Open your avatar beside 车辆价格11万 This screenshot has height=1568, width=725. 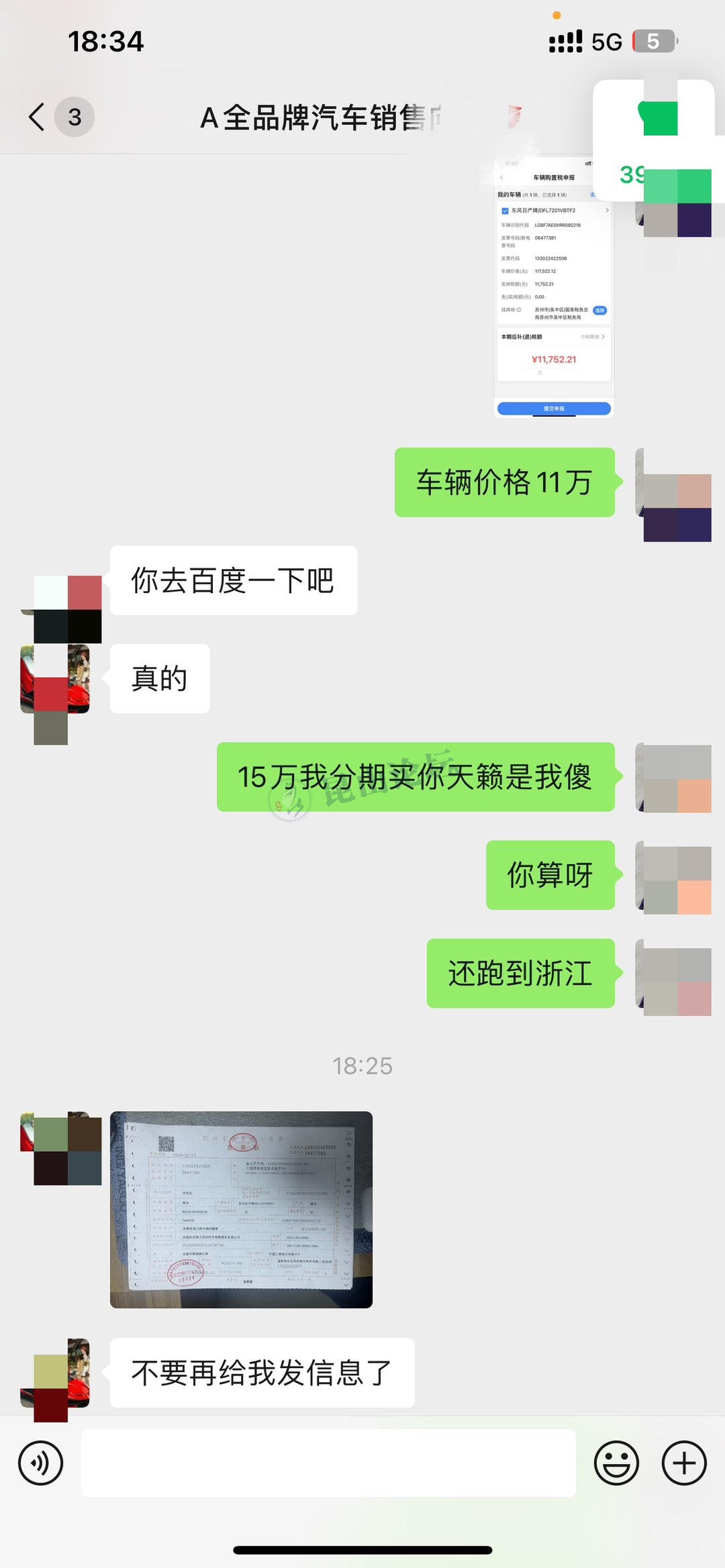pos(674,501)
